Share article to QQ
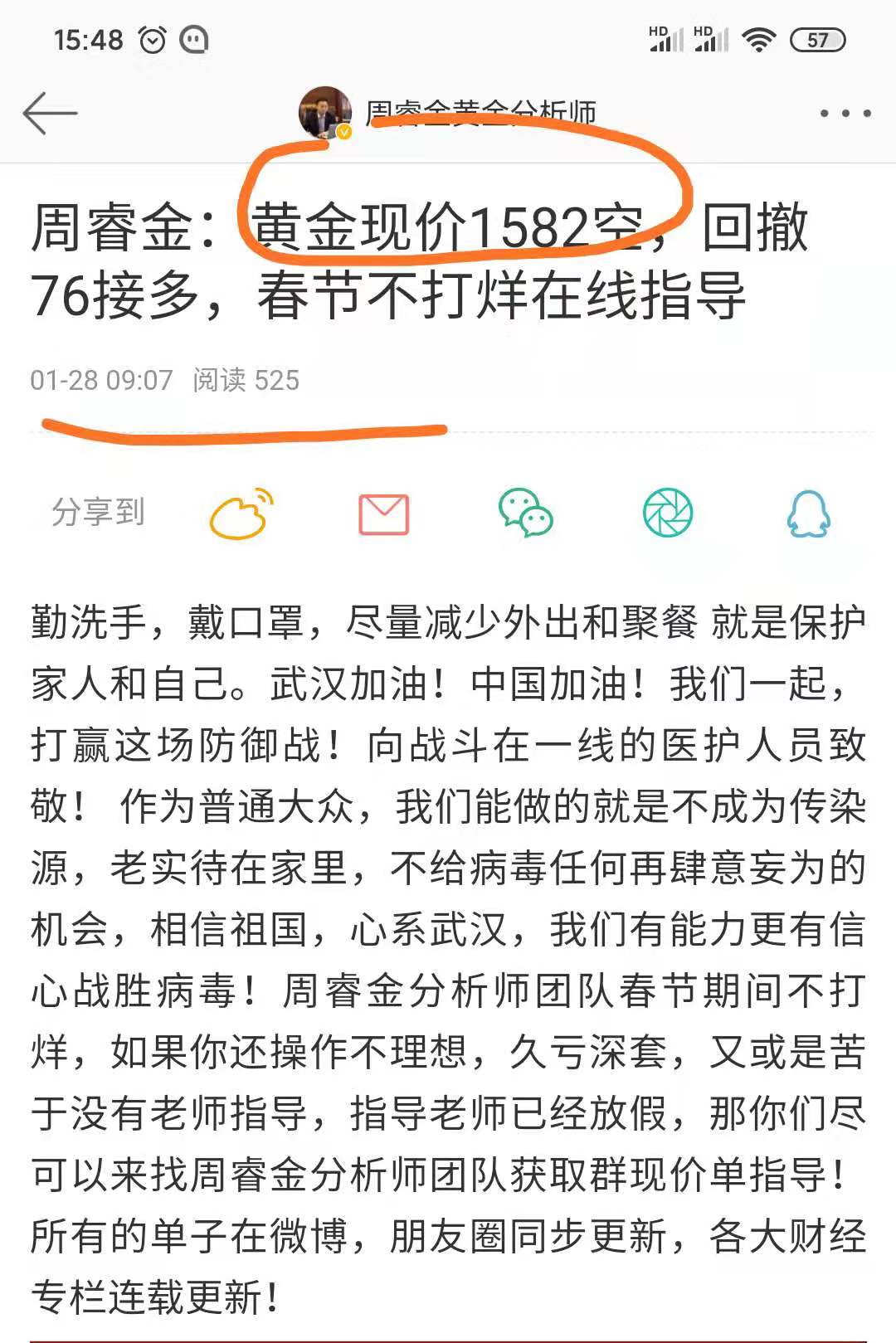 [808, 514]
